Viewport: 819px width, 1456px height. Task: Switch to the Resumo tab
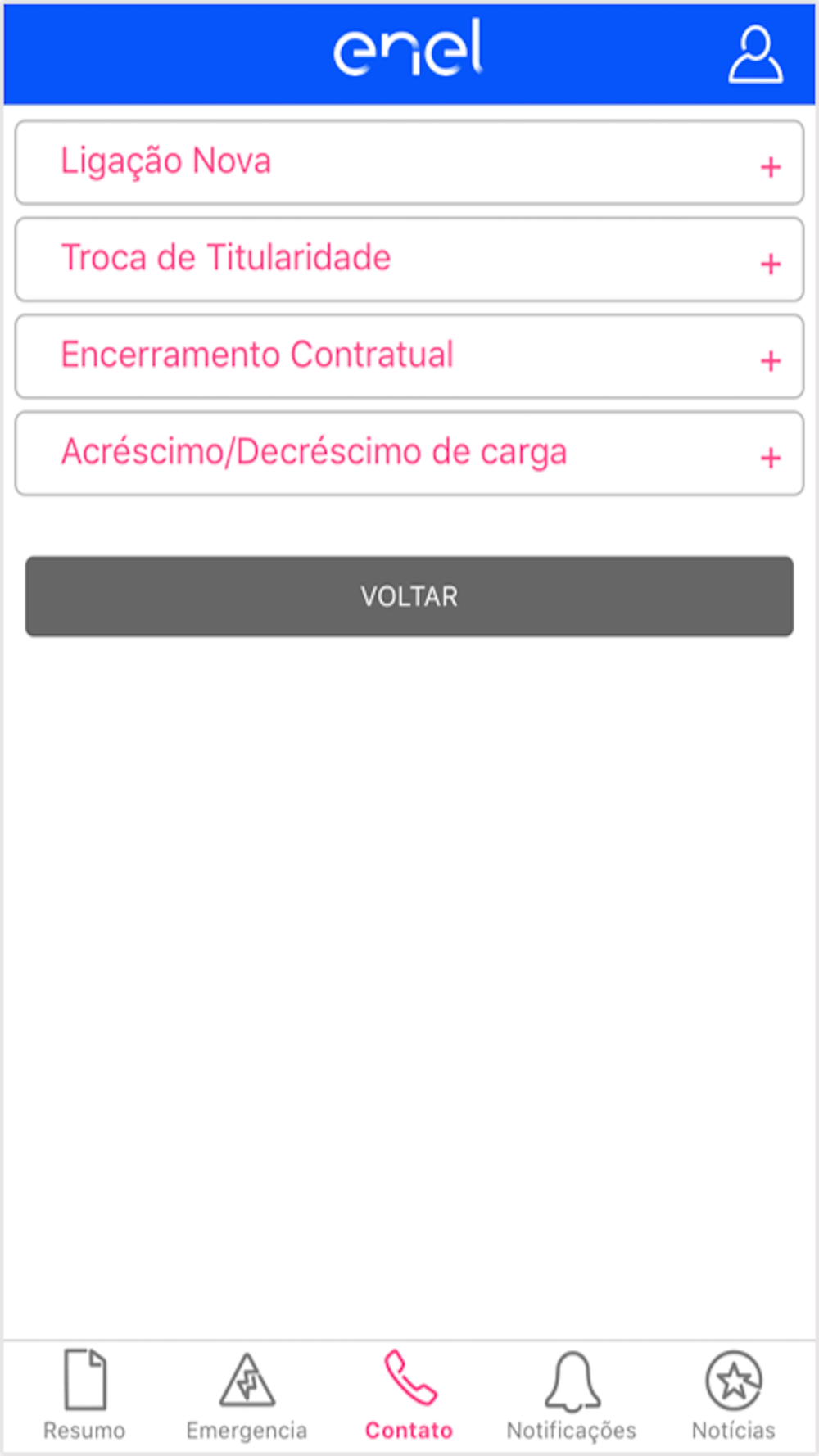(x=84, y=1395)
